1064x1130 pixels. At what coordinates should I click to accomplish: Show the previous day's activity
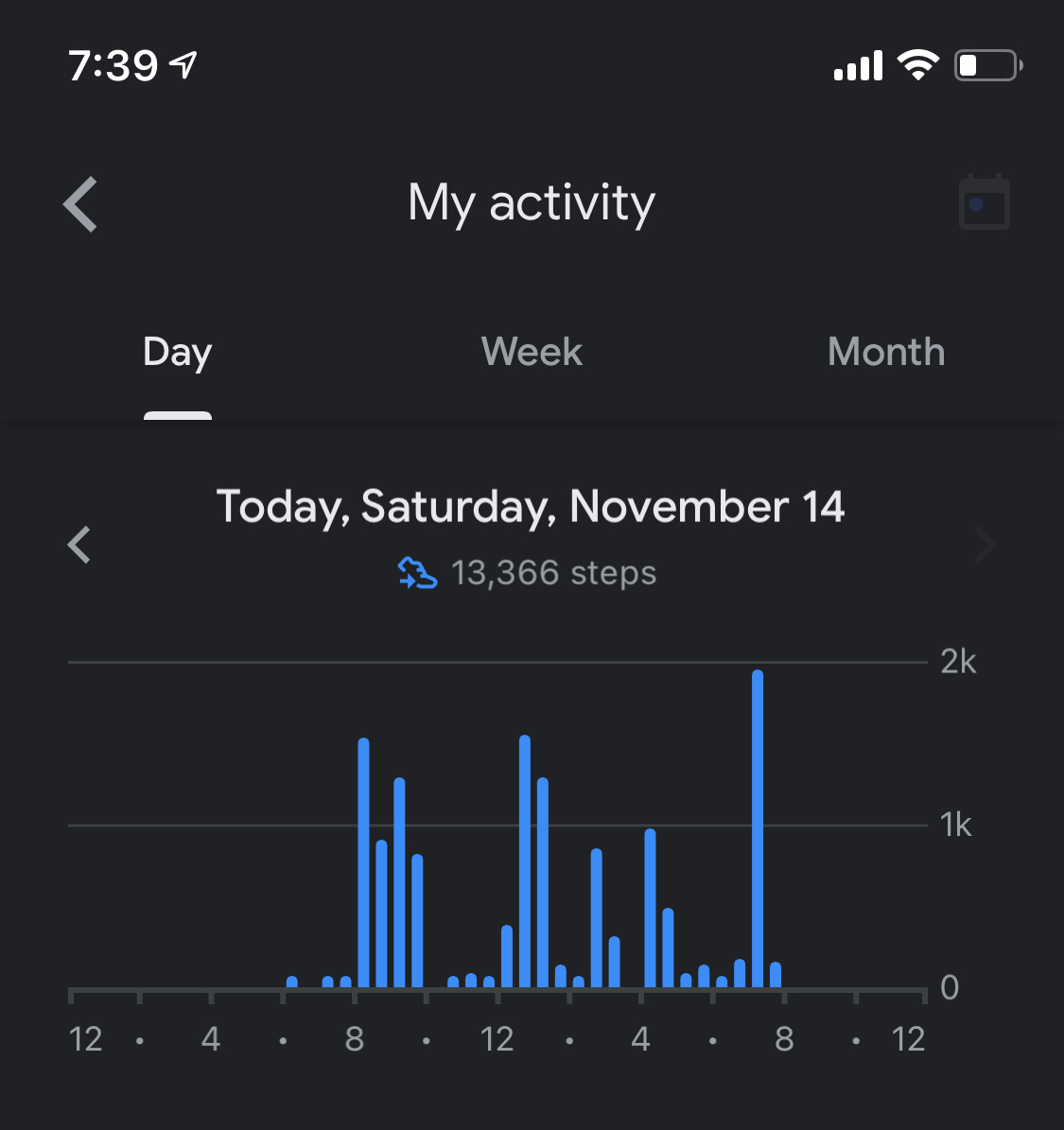point(79,545)
